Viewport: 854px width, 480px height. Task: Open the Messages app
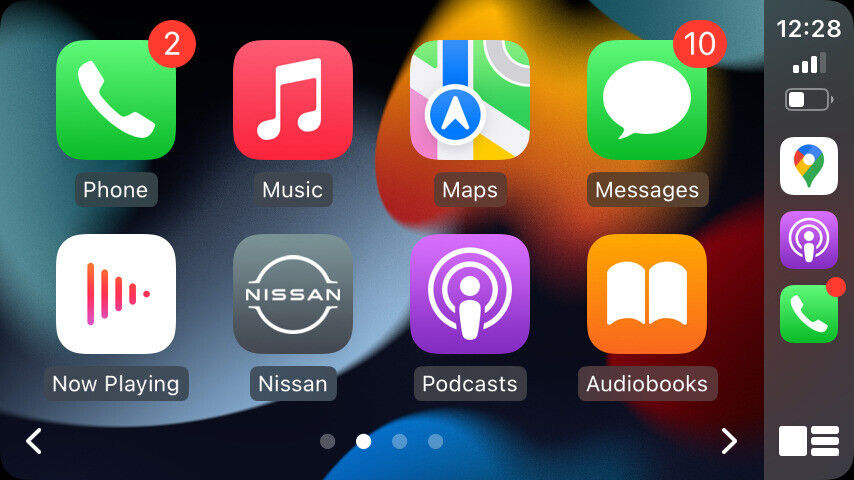(647, 100)
